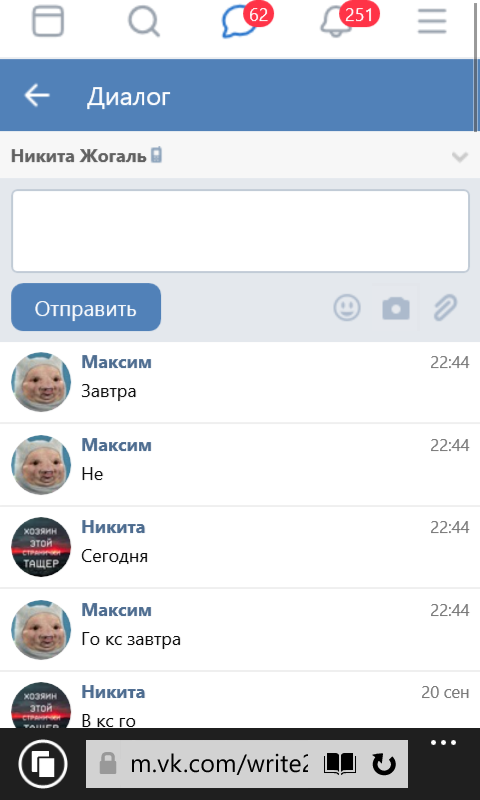This screenshot has width=480, height=800.
Task: Open the news feed icon
Action: [48, 21]
